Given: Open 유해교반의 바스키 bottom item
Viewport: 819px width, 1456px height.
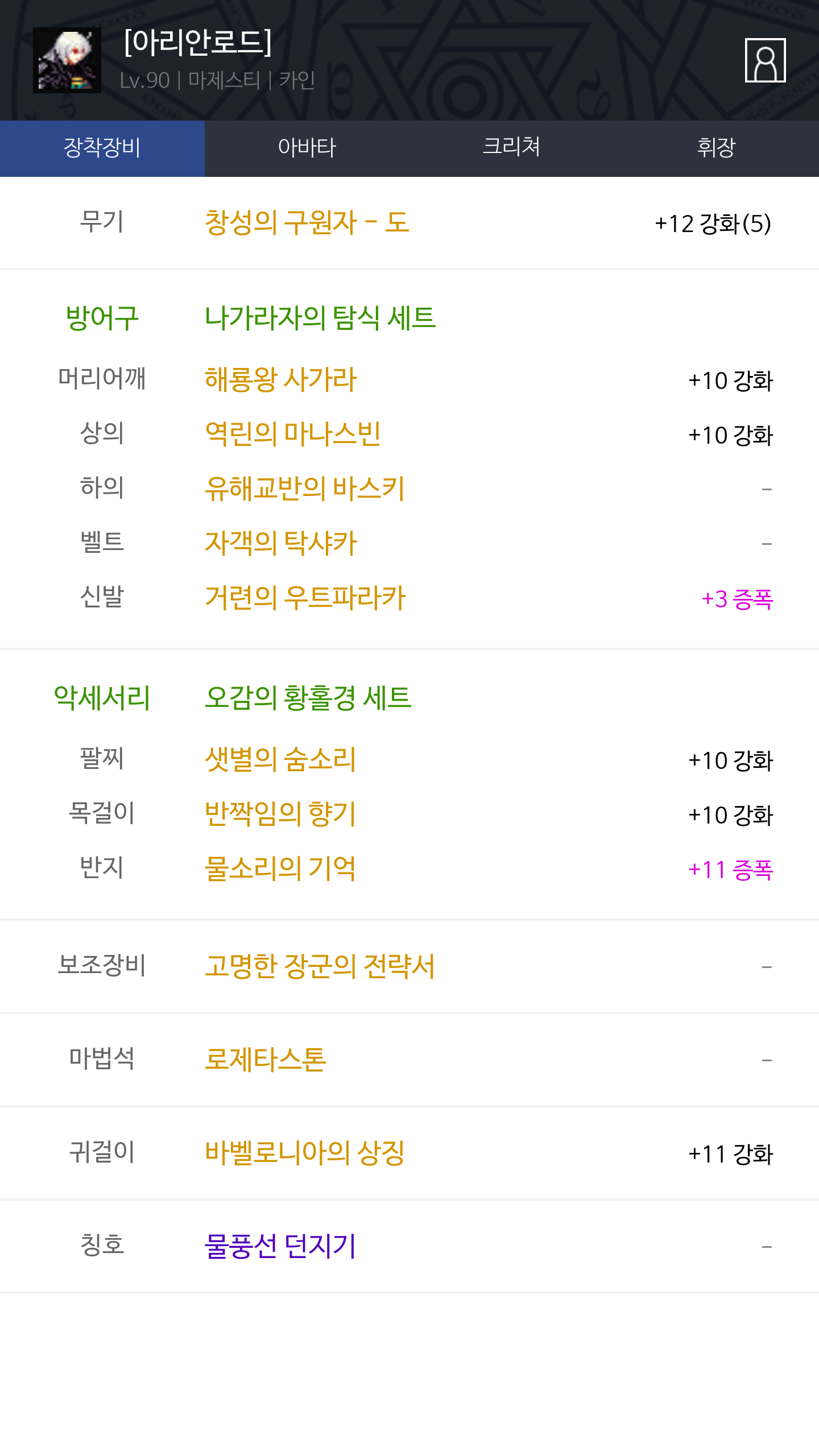Looking at the screenshot, I should pyautogui.click(x=305, y=489).
